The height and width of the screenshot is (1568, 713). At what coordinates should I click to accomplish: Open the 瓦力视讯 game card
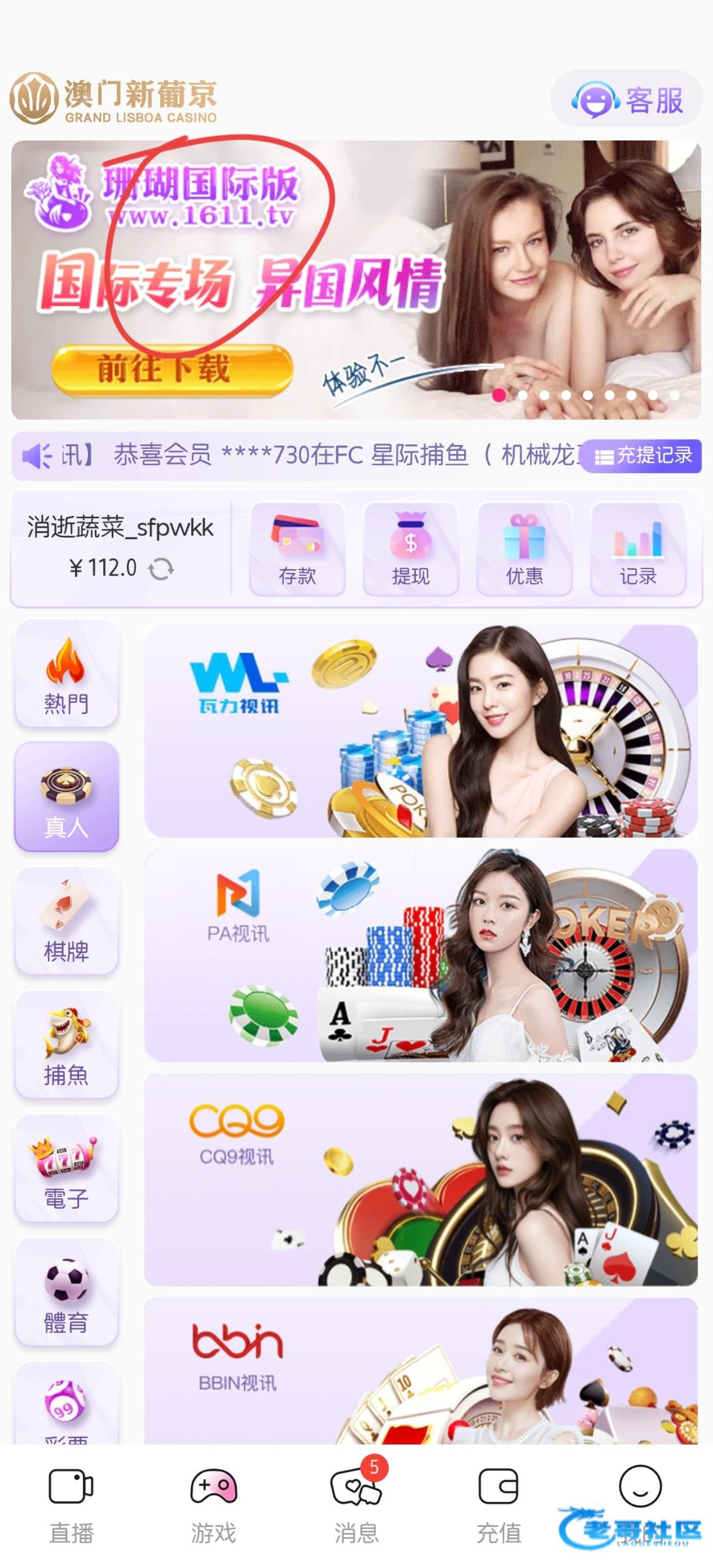[x=420, y=731]
